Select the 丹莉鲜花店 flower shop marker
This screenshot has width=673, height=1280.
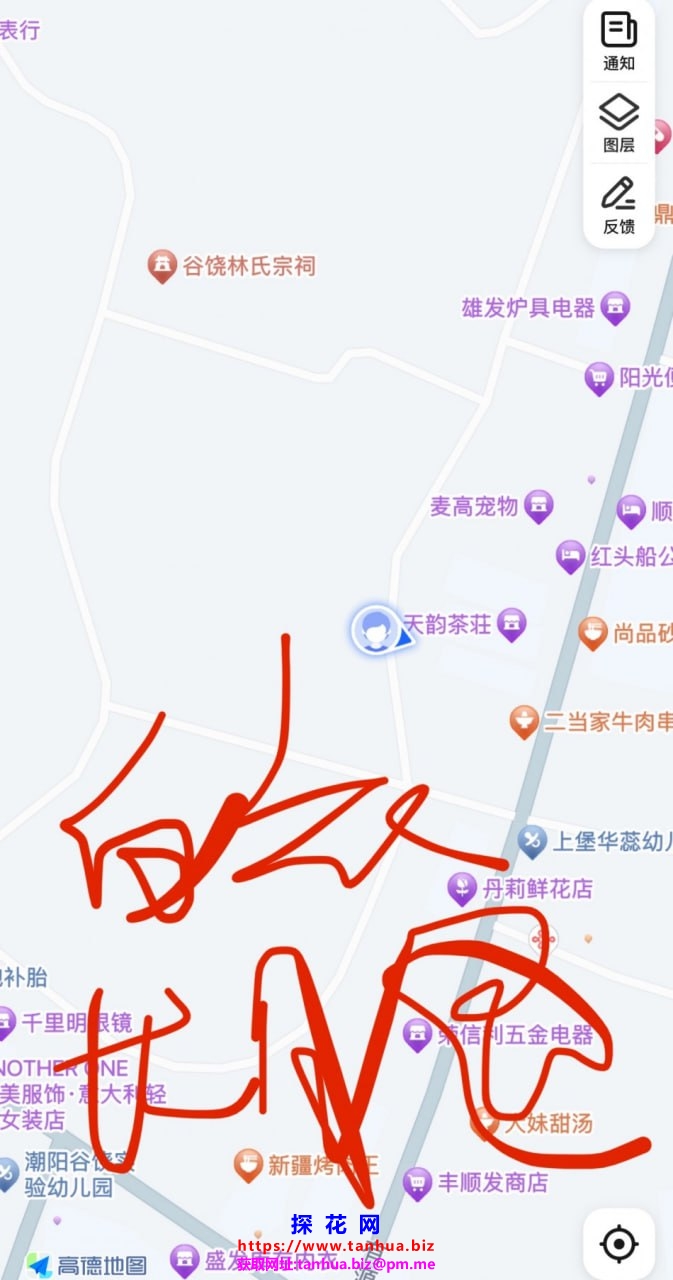[461, 886]
